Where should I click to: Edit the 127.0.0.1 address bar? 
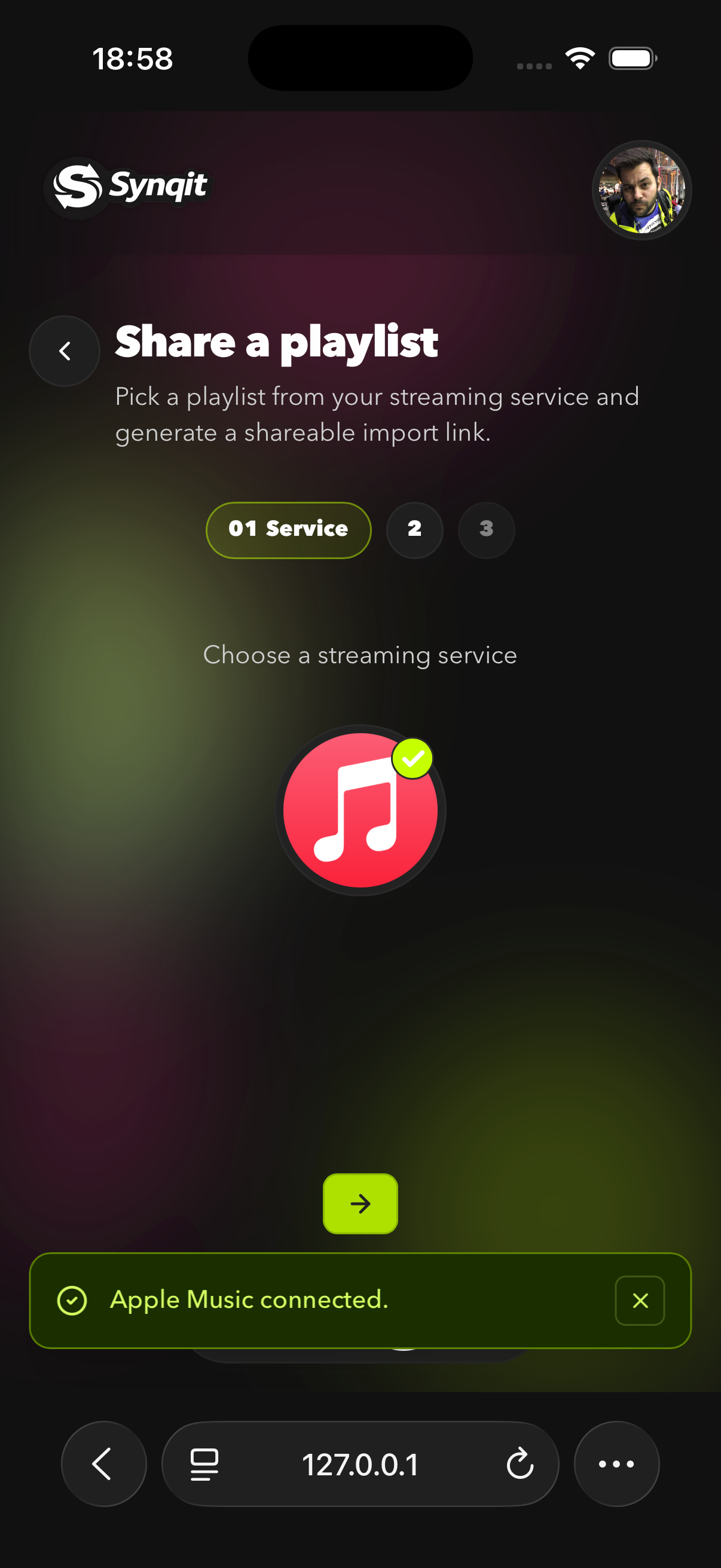click(360, 1463)
